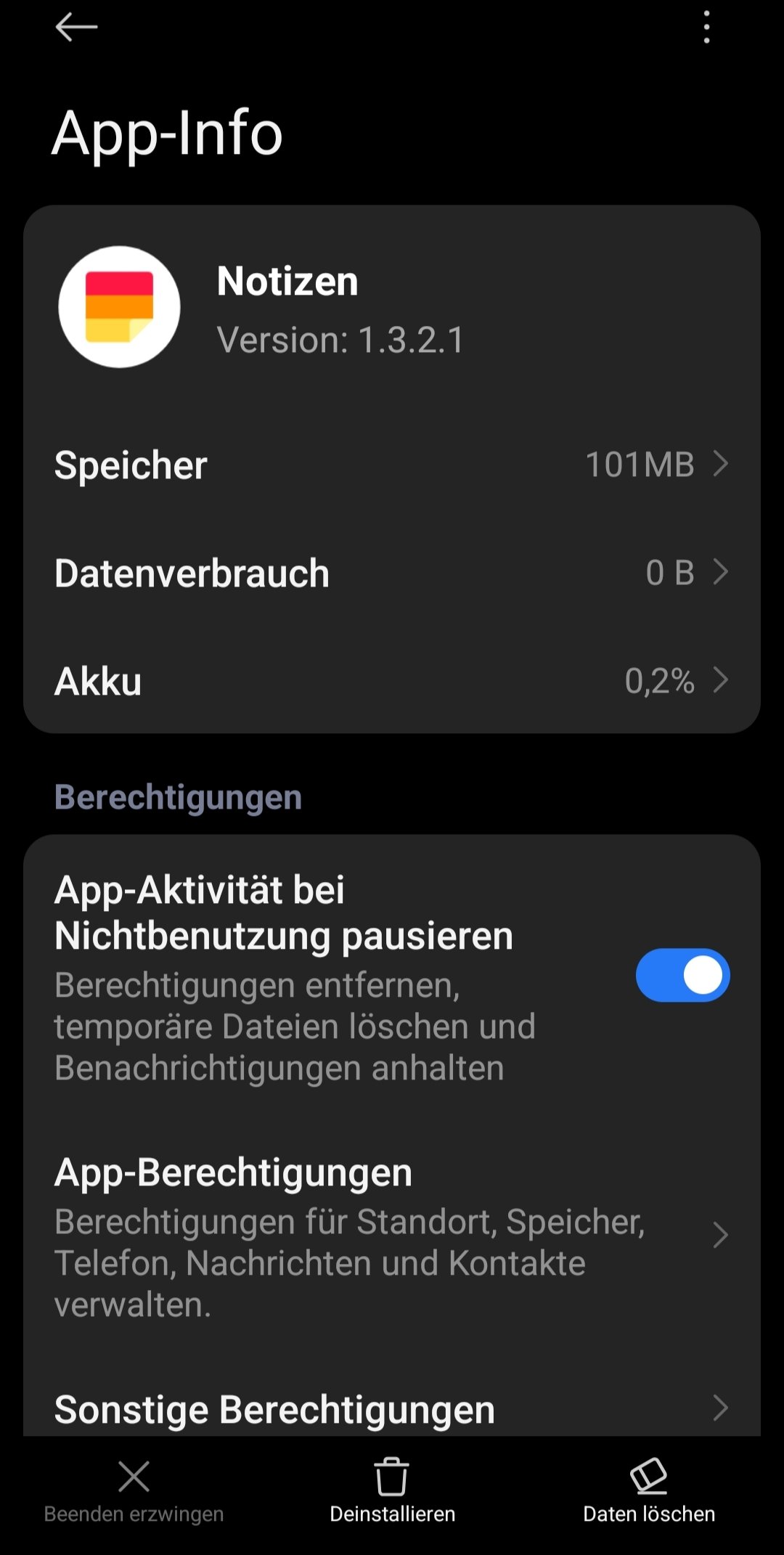Go back using the arrow icon

(76, 28)
